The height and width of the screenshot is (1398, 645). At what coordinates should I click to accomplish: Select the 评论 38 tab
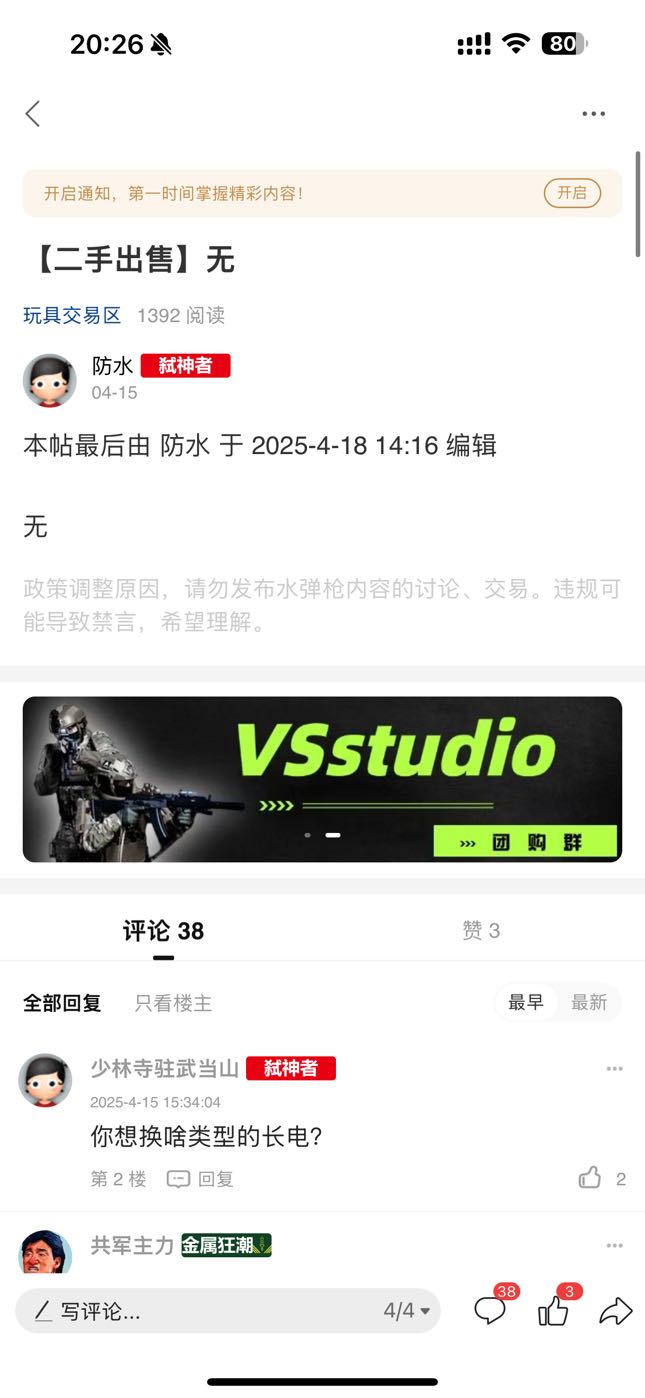pyautogui.click(x=163, y=931)
